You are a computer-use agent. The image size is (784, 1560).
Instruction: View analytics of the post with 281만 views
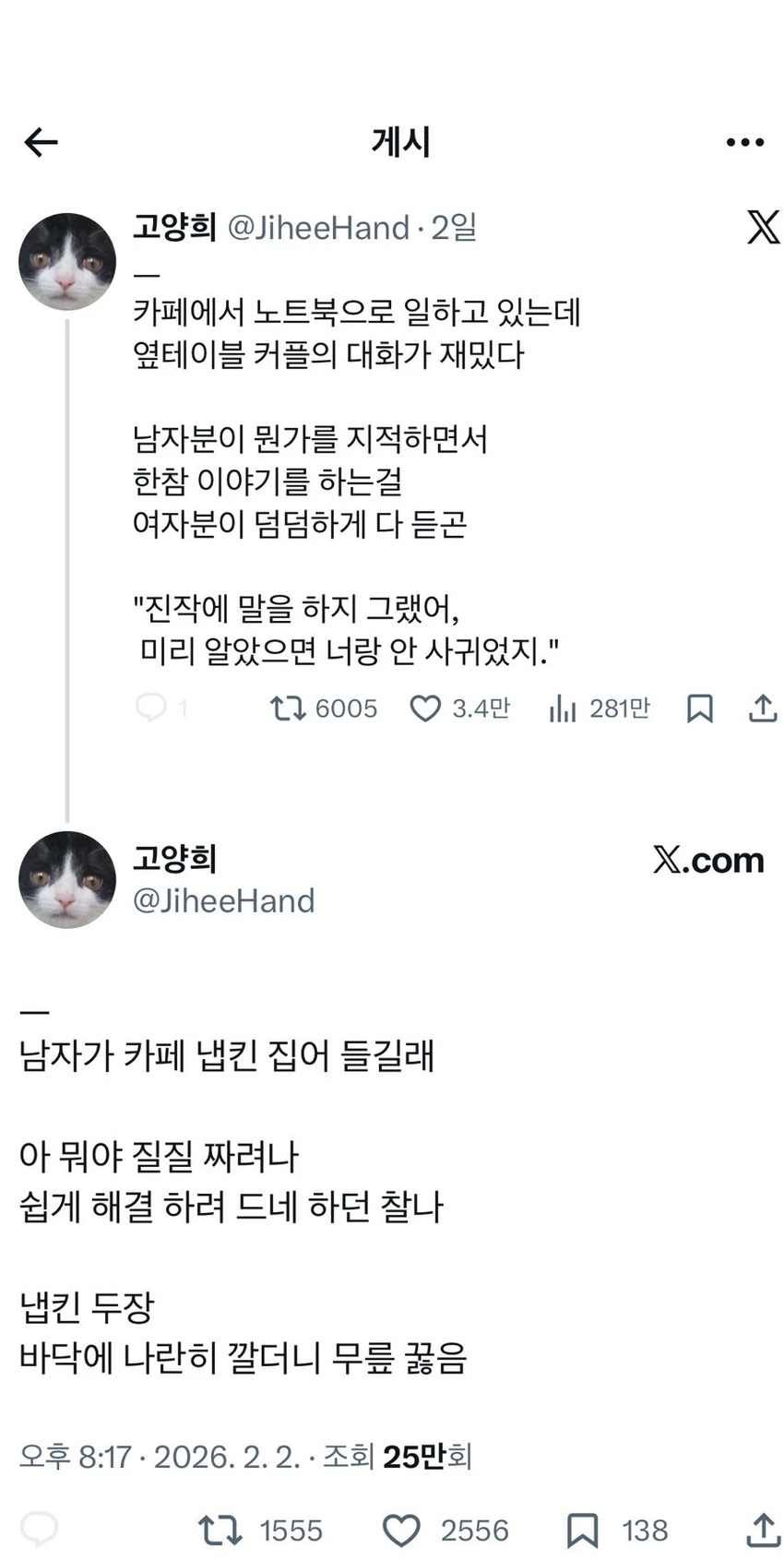(562, 709)
